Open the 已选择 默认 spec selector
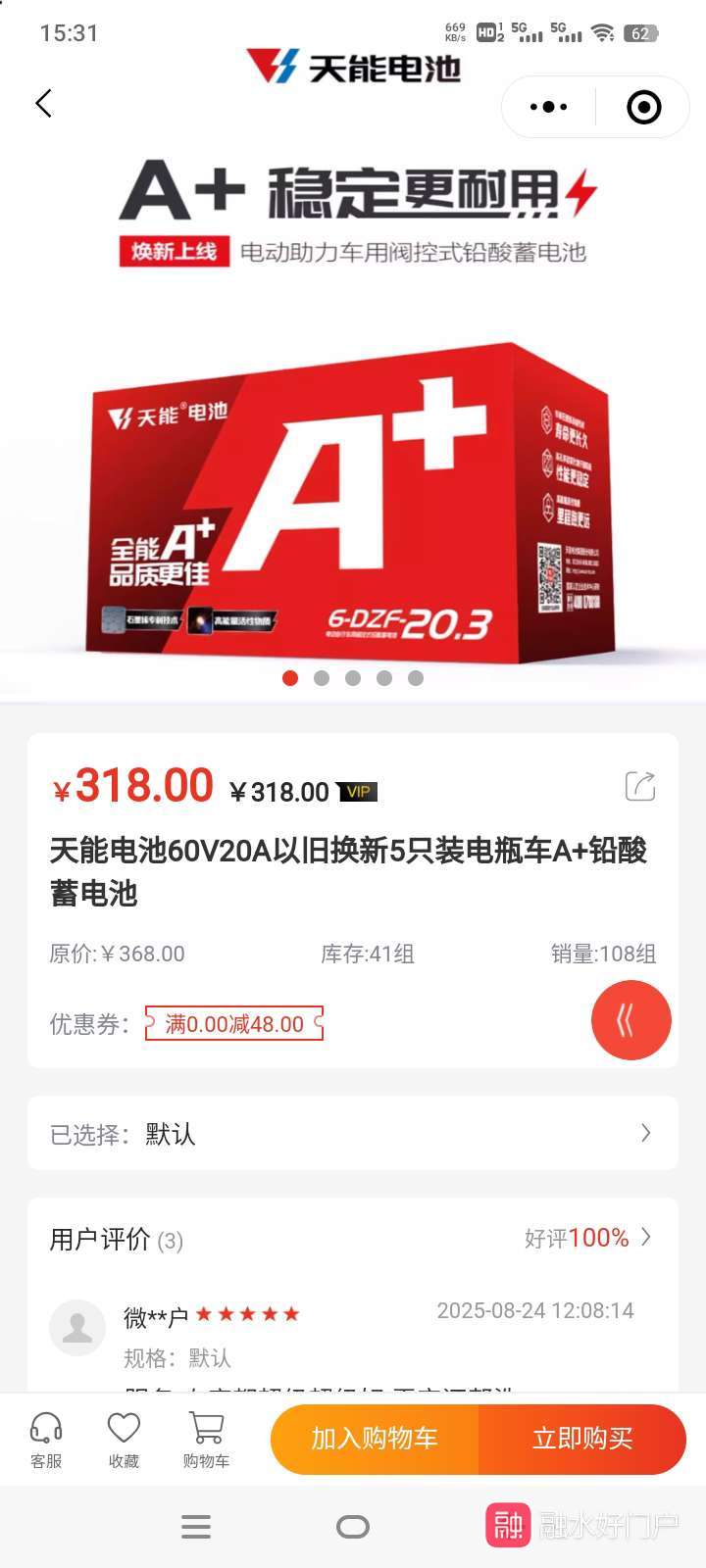Image resolution: width=706 pixels, height=1568 pixels. 353,1134
